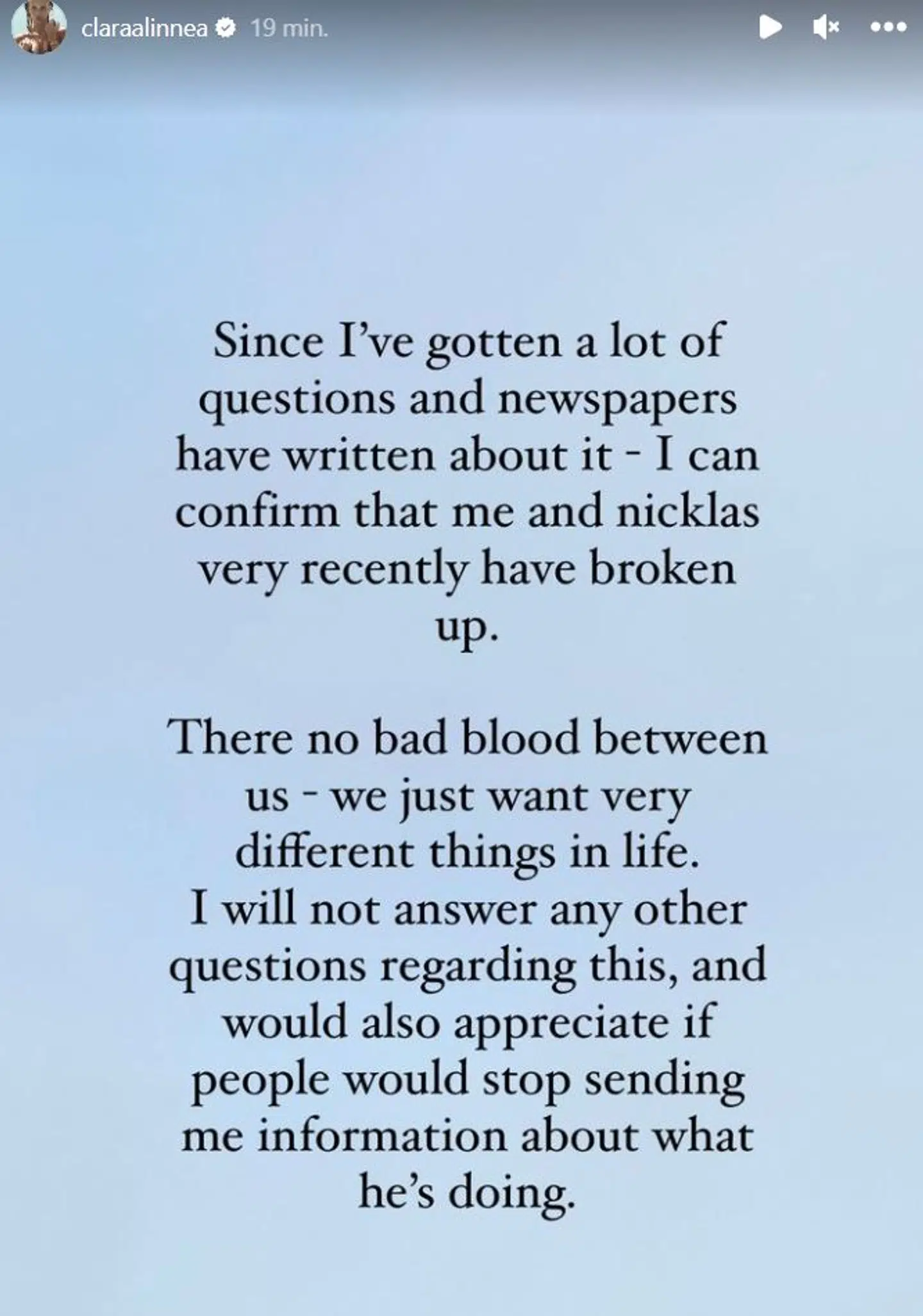Open the three-dot options menu

888,28
